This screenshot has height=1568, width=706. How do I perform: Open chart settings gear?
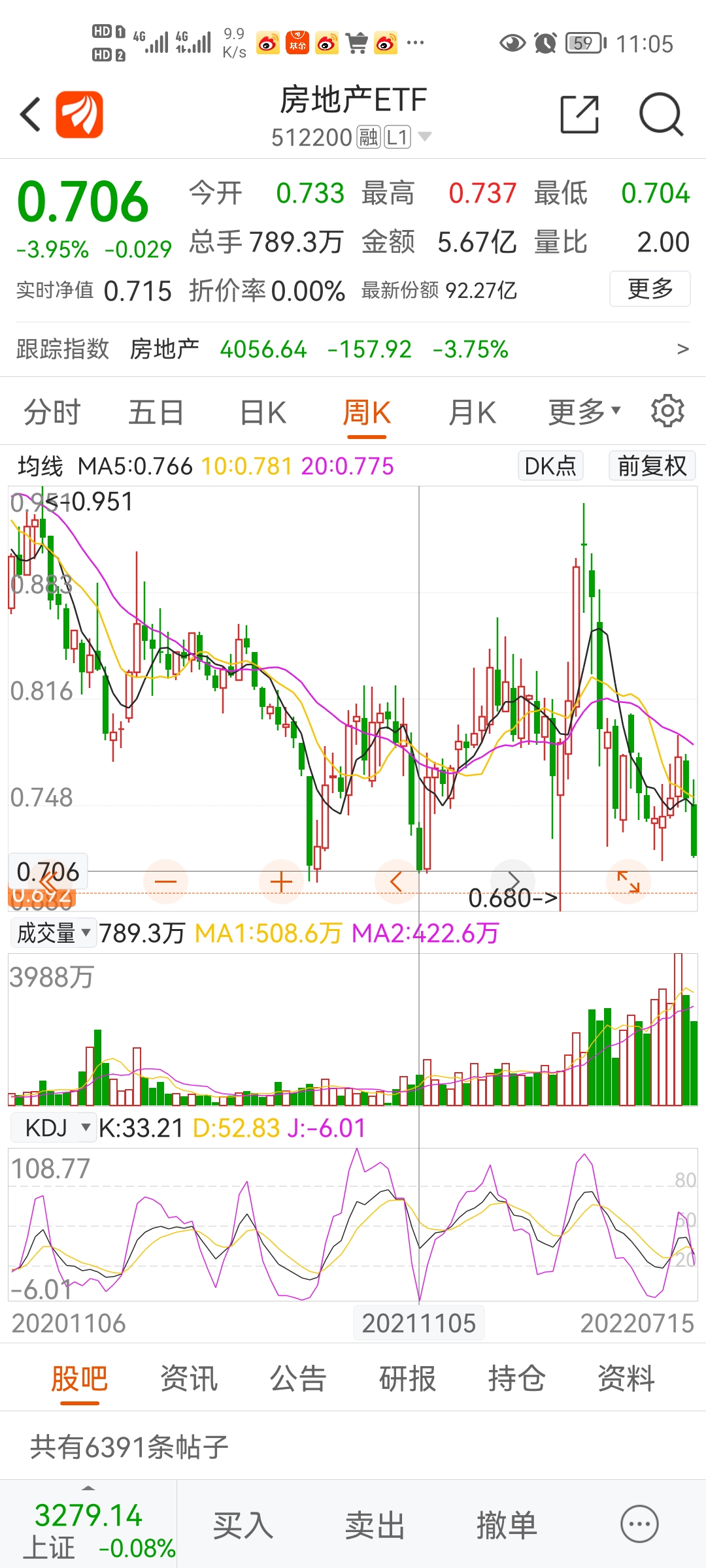[x=667, y=411]
